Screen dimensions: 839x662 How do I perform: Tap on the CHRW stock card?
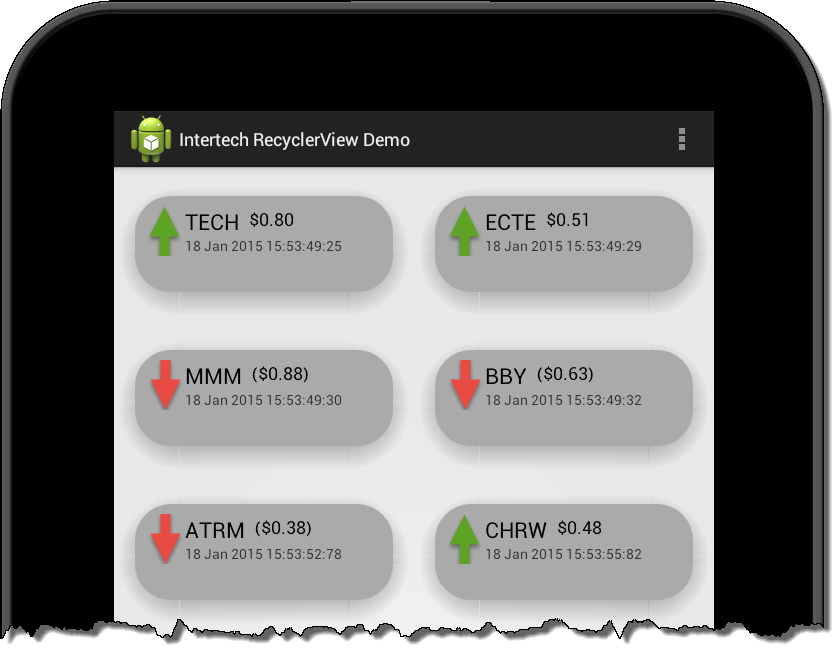coord(564,551)
